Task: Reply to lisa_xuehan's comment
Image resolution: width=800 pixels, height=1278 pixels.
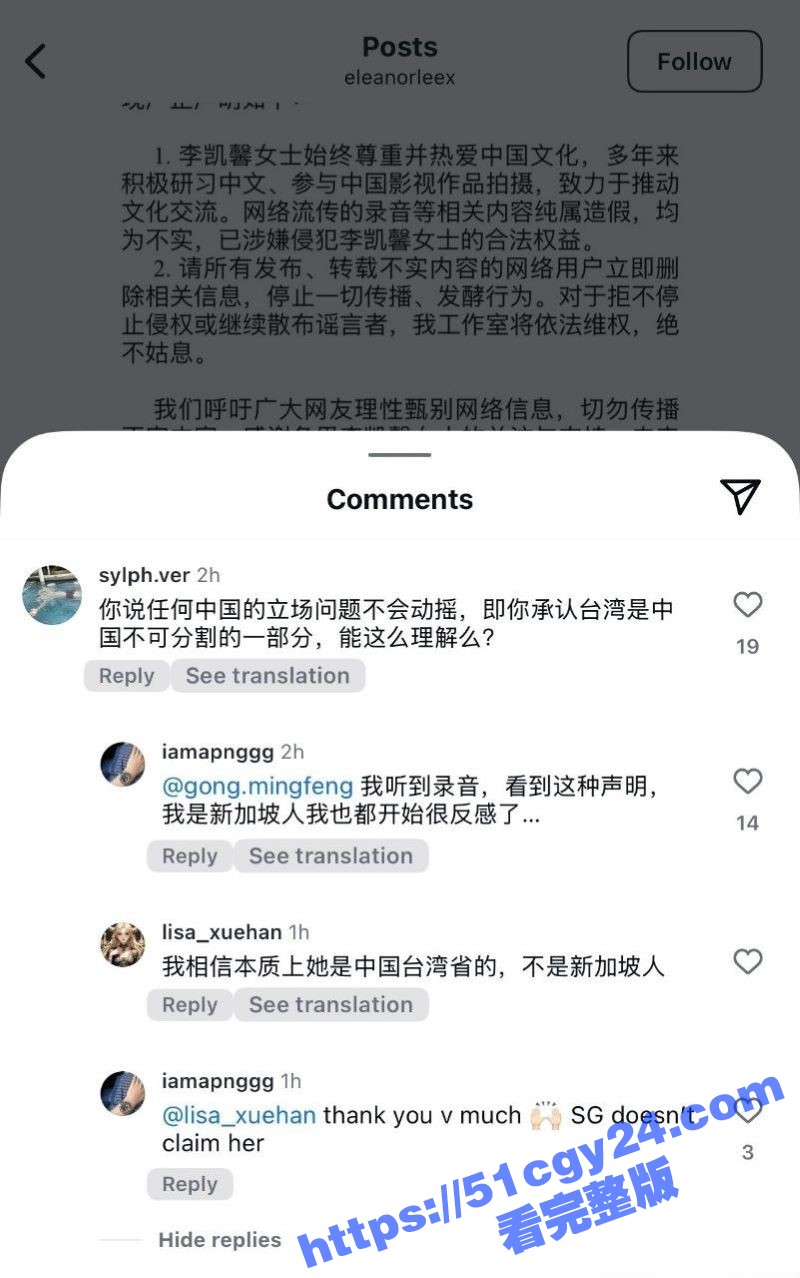Action: pos(190,1005)
